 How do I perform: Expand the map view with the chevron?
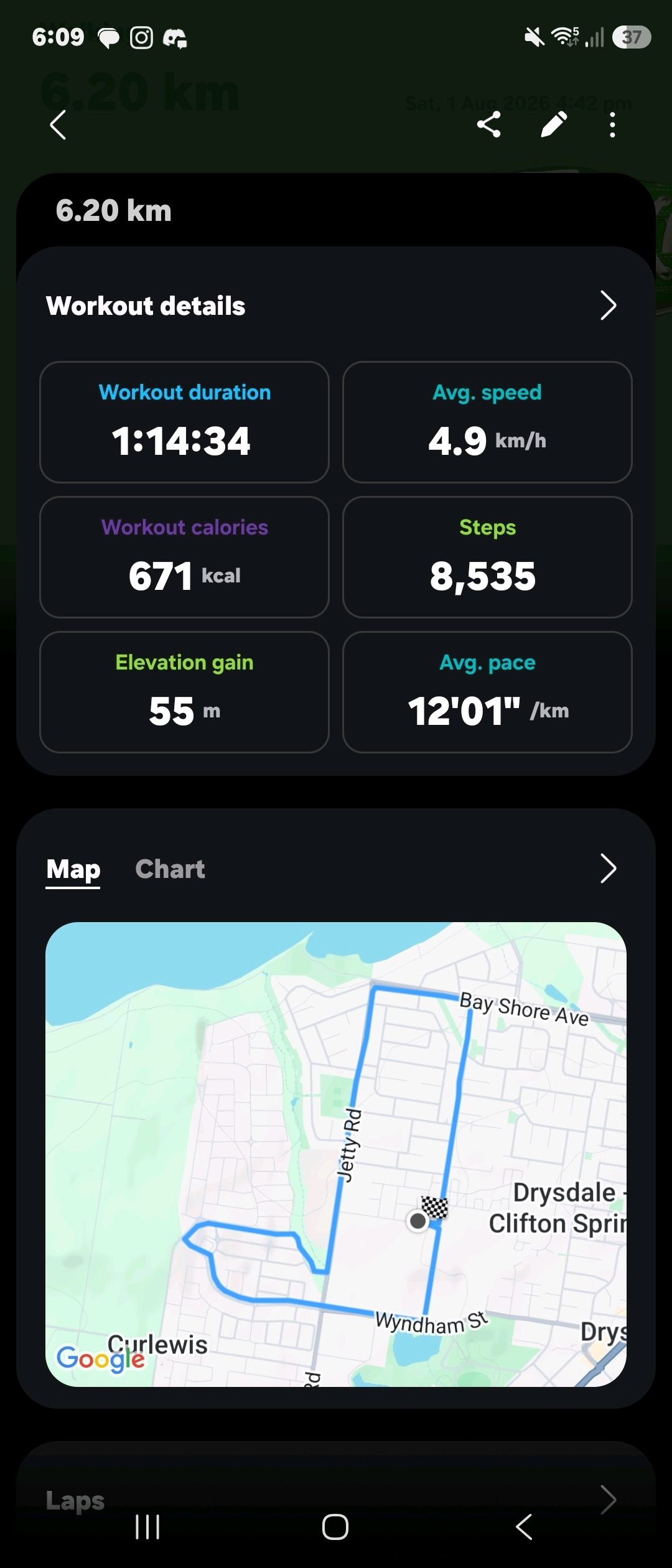(x=608, y=869)
